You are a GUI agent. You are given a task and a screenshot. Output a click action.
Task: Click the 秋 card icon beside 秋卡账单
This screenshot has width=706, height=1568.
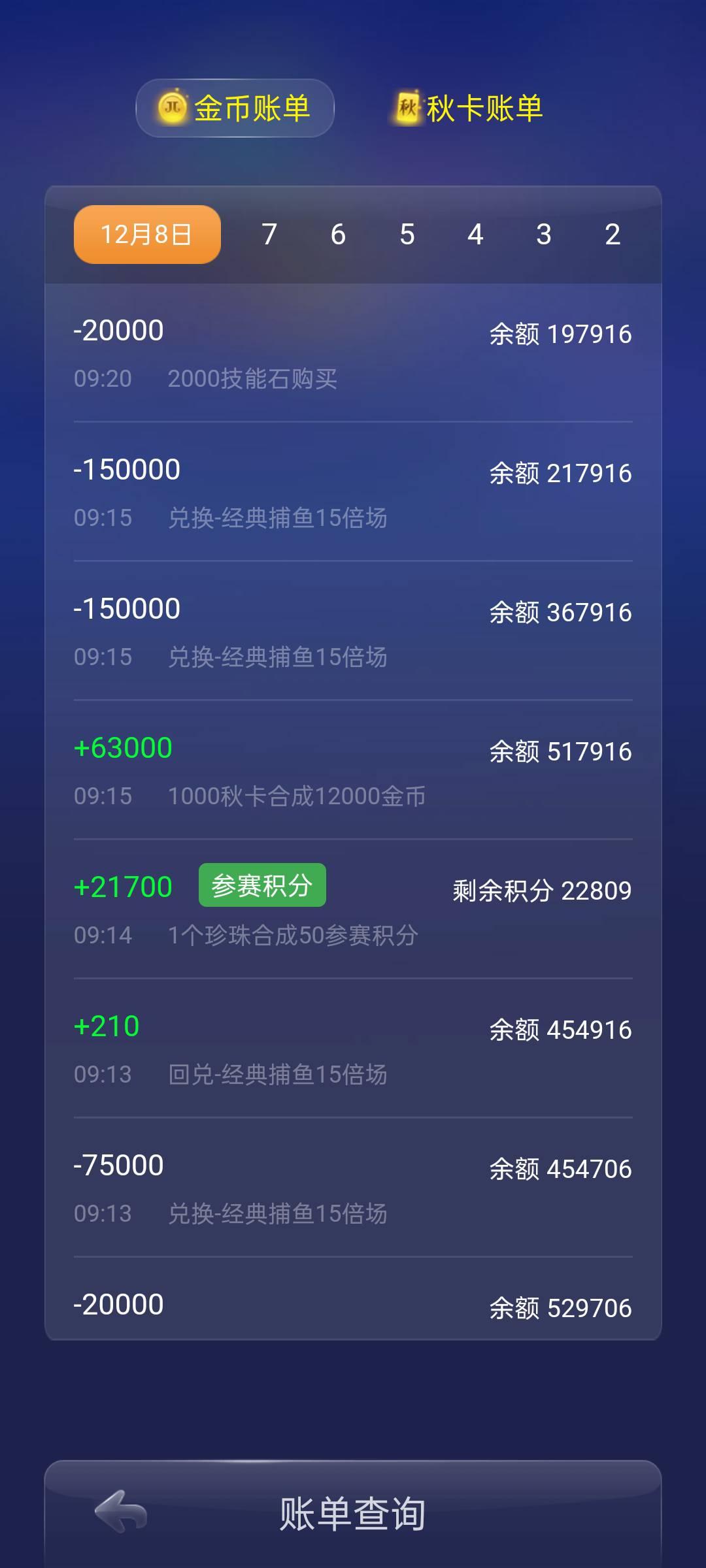pos(407,107)
